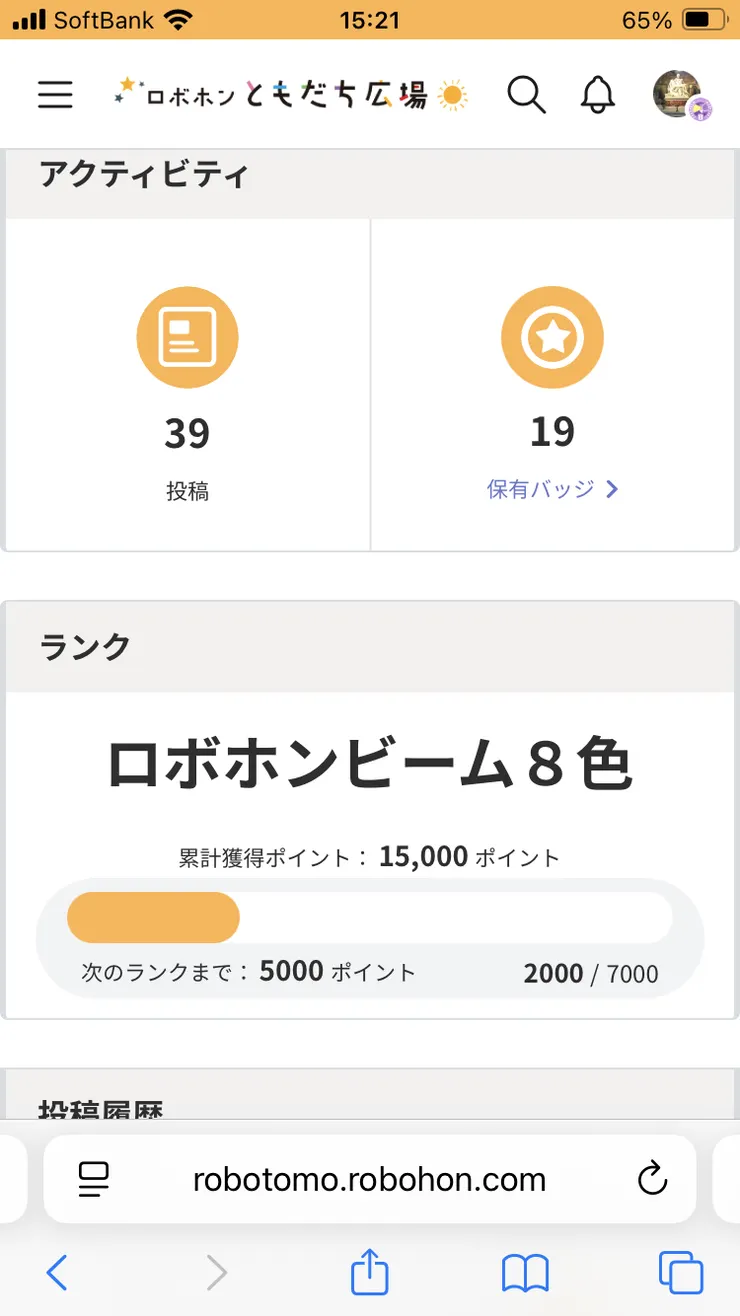This screenshot has height=1316, width=740.
Task: Tap the profile avatar picture
Action: tap(679, 95)
